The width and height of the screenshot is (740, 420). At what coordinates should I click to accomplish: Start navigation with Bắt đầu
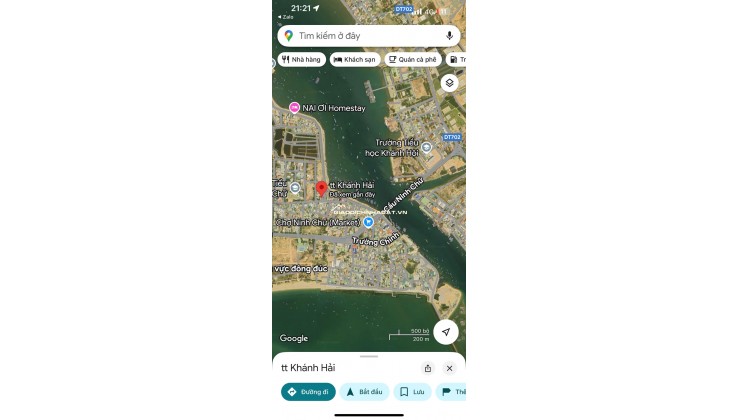click(365, 392)
